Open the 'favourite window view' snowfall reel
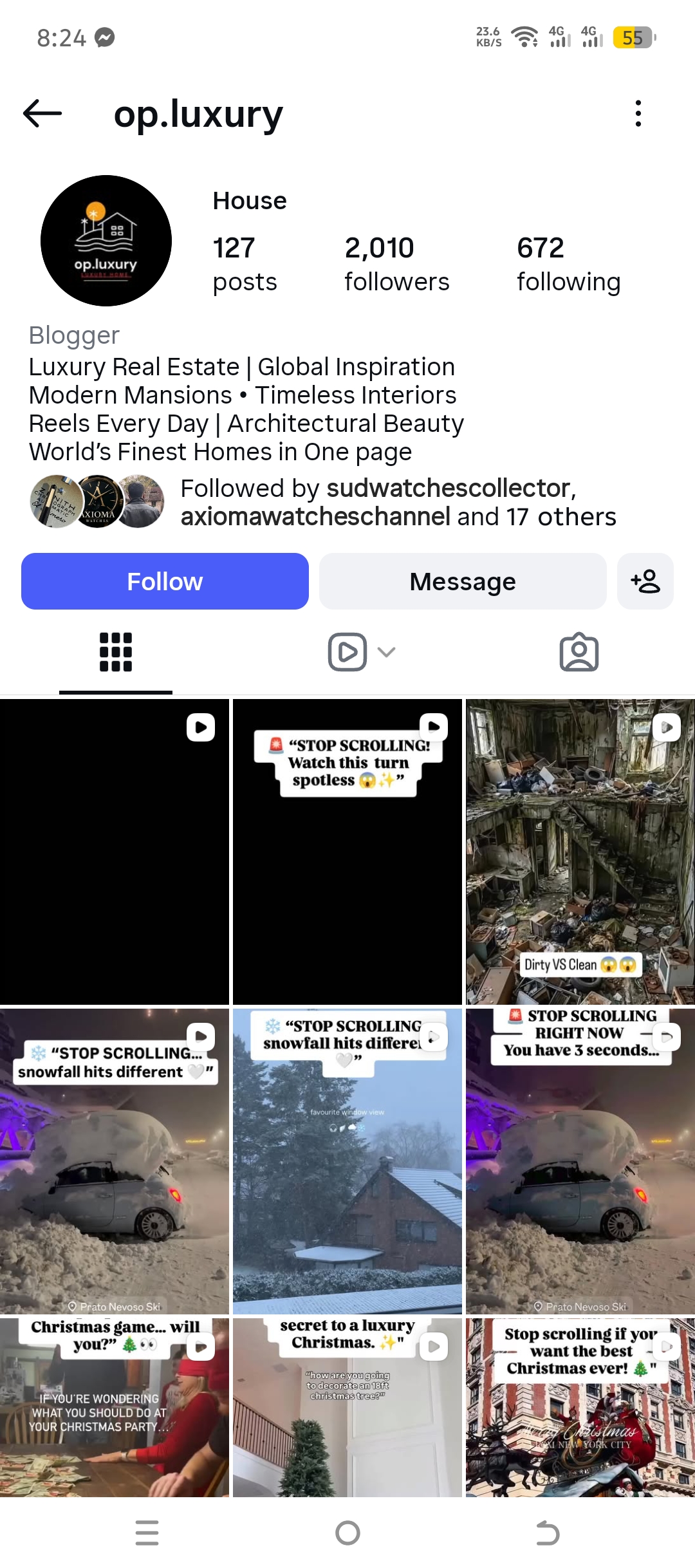 pos(347,1161)
